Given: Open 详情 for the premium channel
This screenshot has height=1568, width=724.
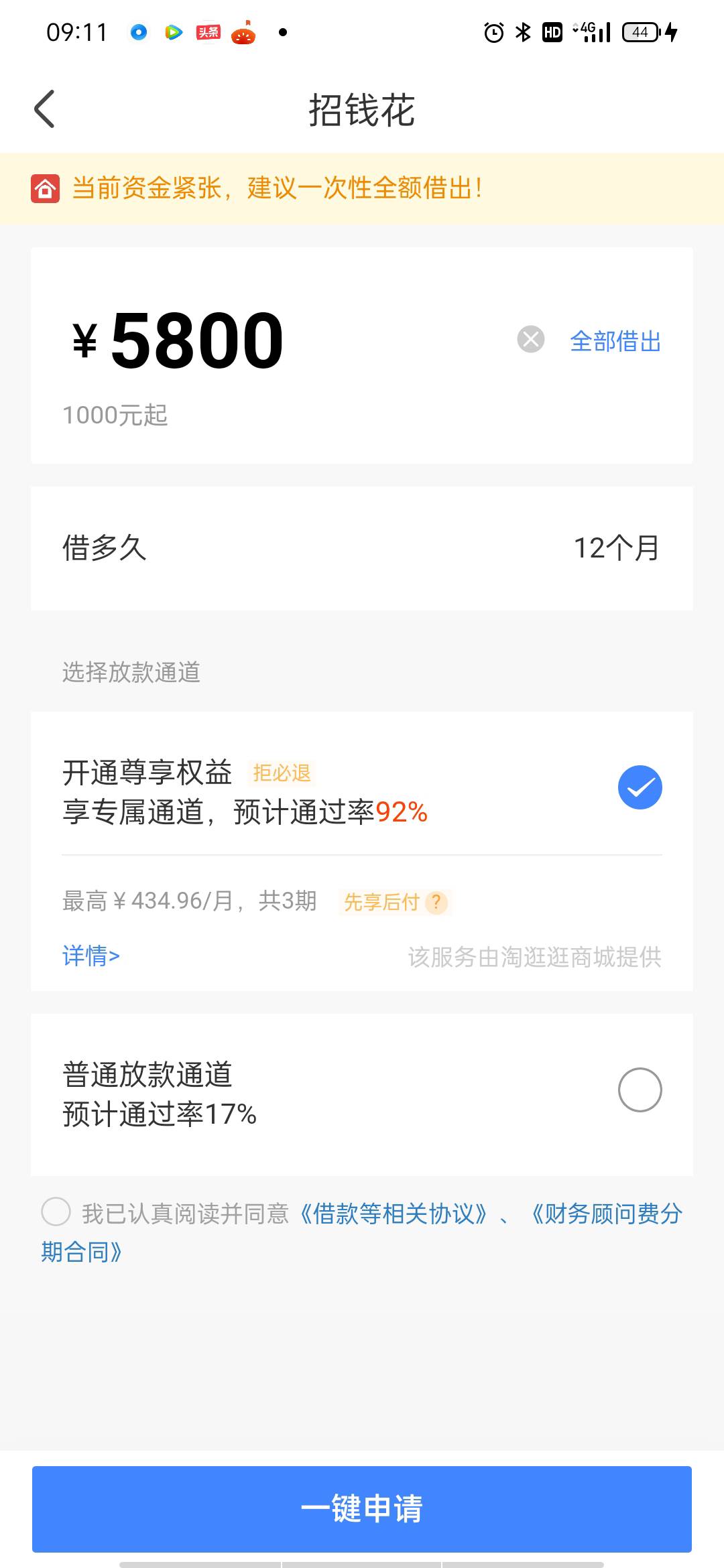Looking at the screenshot, I should click(x=91, y=956).
